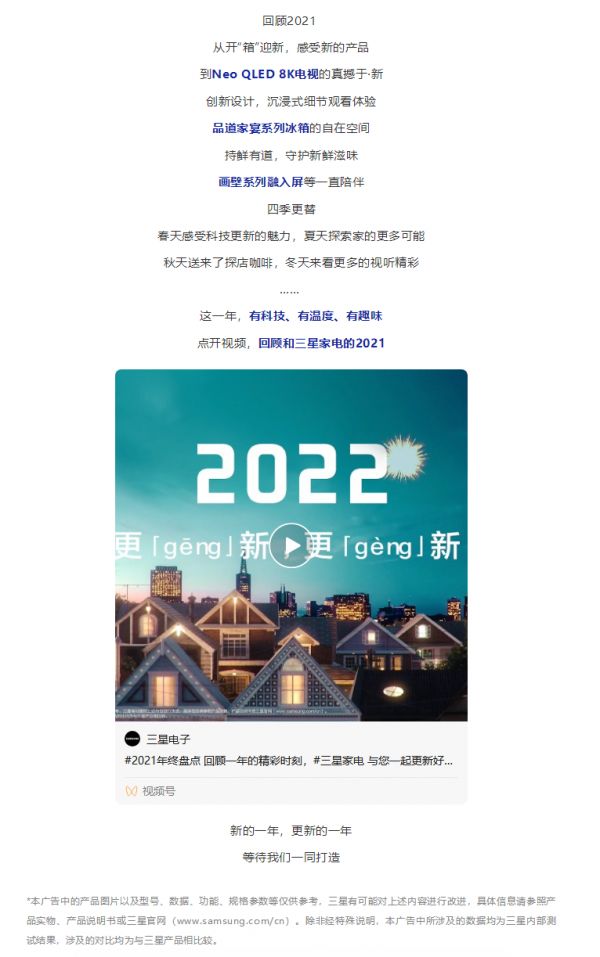The width and height of the screenshot is (600, 957).
Task: Open the 2021年终盘点 video post card
Action: pyautogui.click(x=288, y=760)
